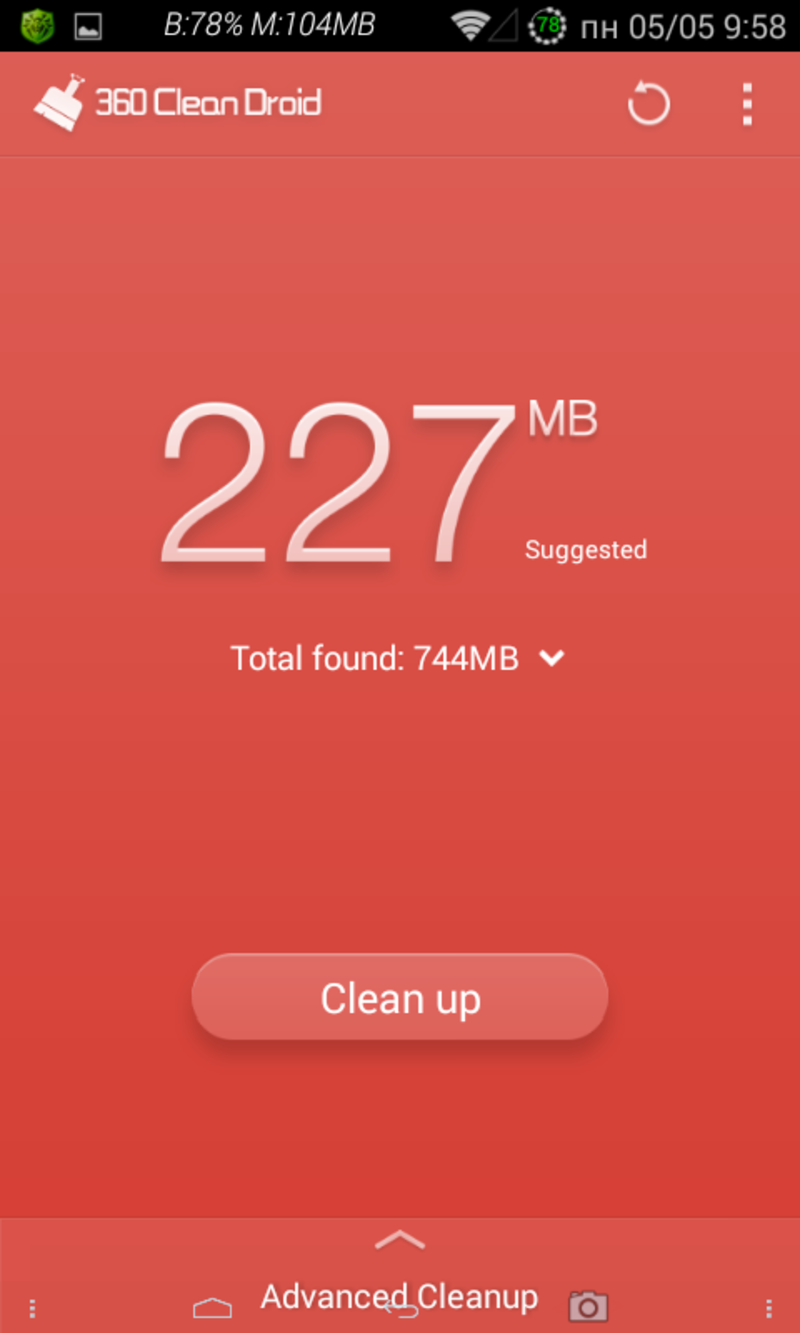
Task: Go to the home screen
Action: (x=212, y=1307)
